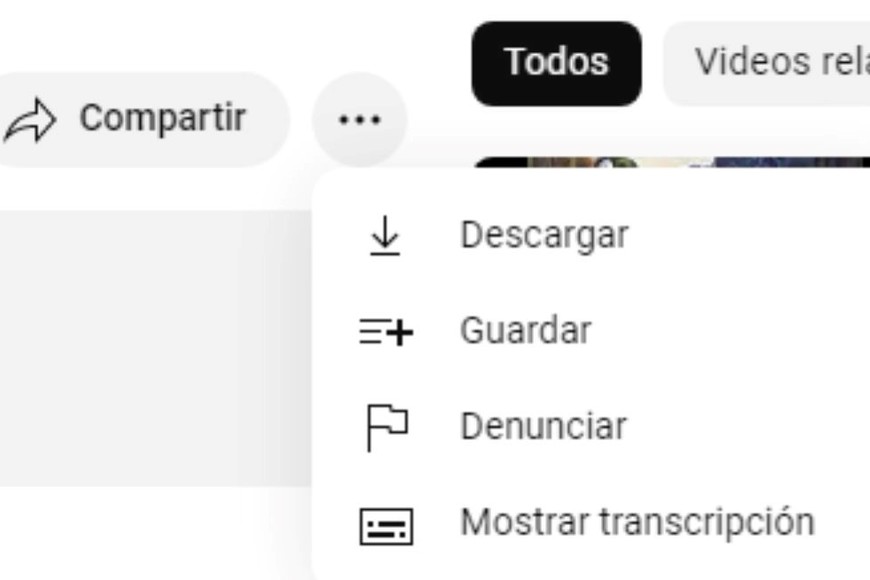Choose Descargar from the menu
This screenshot has width=870, height=580.
click(543, 236)
